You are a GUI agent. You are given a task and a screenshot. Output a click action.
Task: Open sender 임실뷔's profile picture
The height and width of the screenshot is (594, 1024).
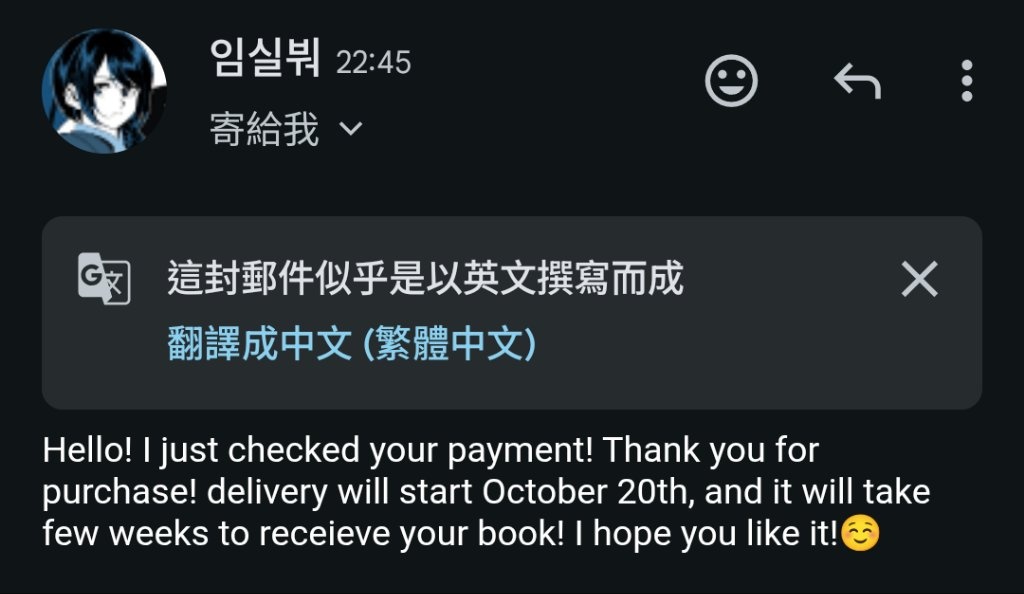[x=104, y=90]
